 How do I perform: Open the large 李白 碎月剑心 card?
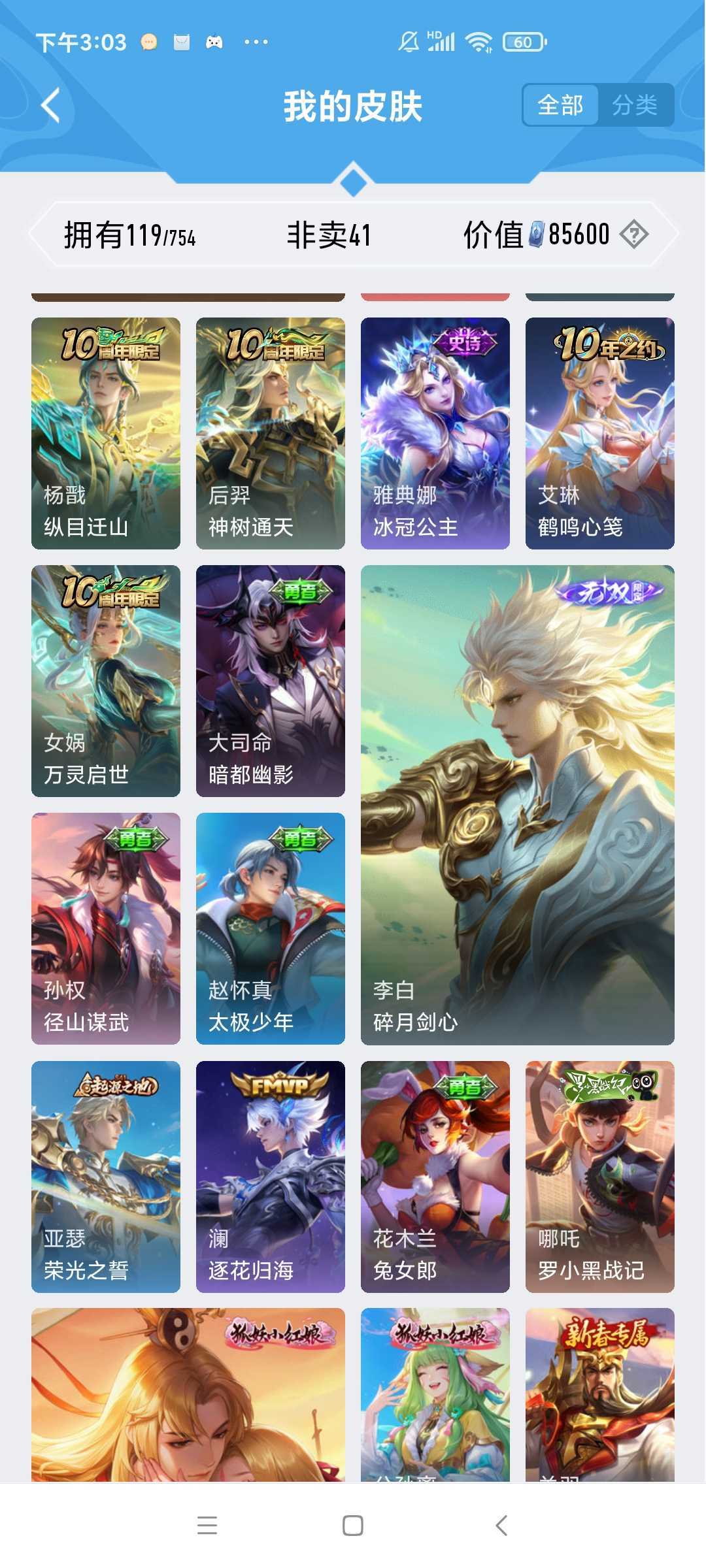[x=518, y=805]
